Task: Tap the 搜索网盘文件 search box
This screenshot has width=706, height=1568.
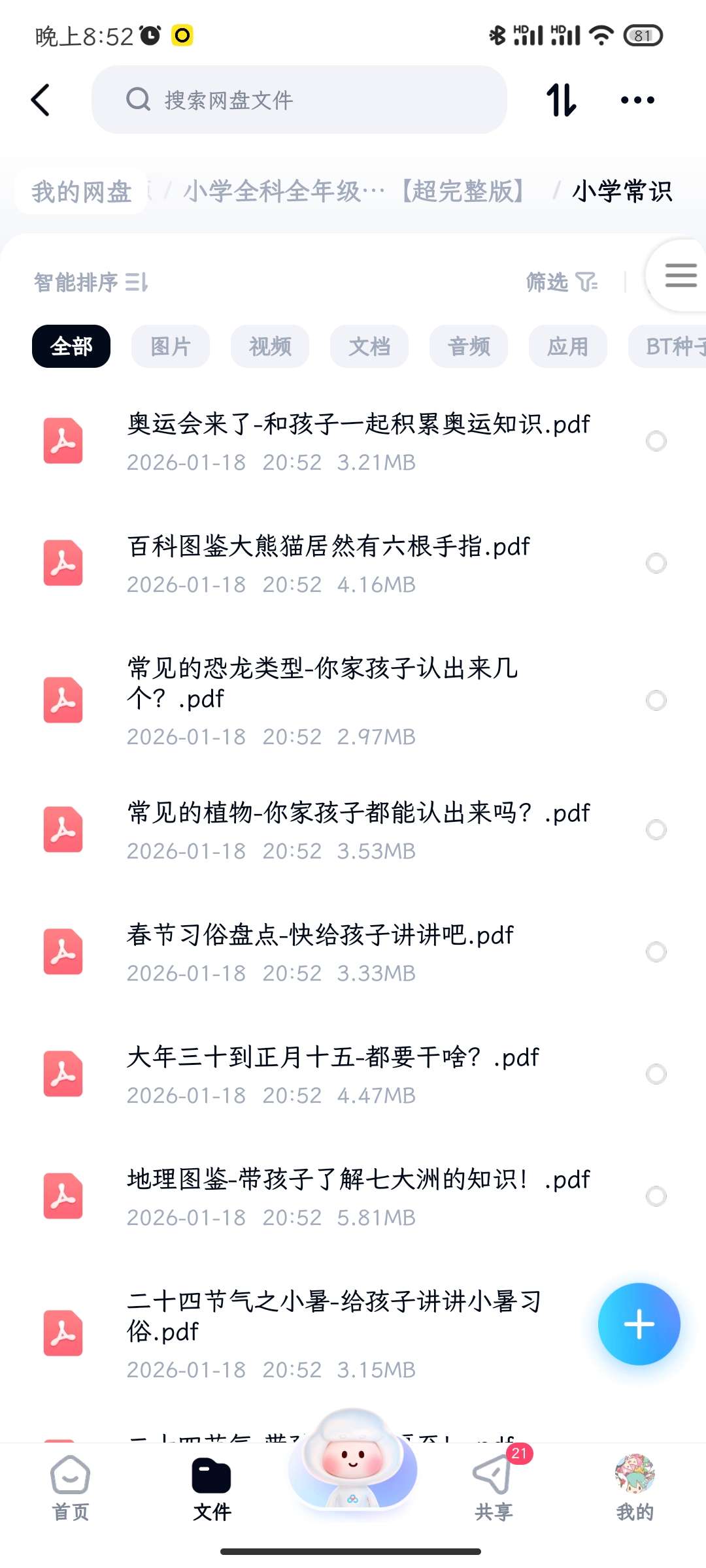Action: [299, 100]
